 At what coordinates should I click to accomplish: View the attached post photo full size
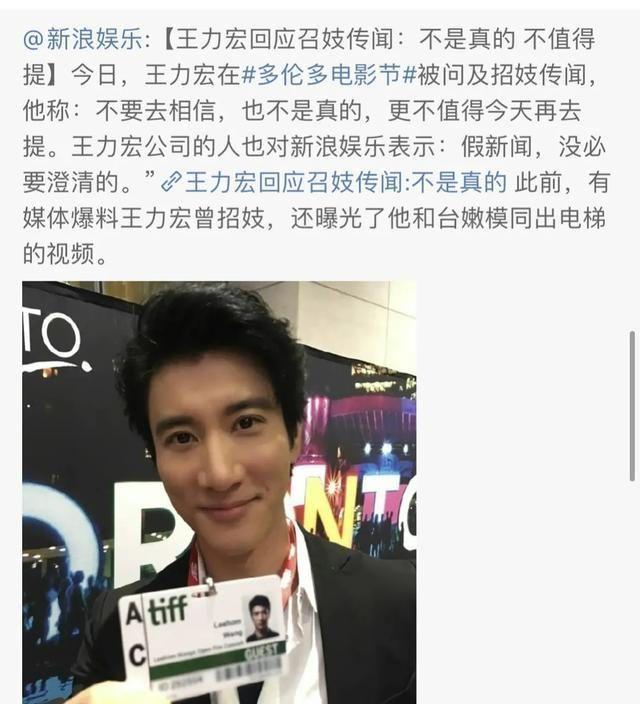click(219, 490)
